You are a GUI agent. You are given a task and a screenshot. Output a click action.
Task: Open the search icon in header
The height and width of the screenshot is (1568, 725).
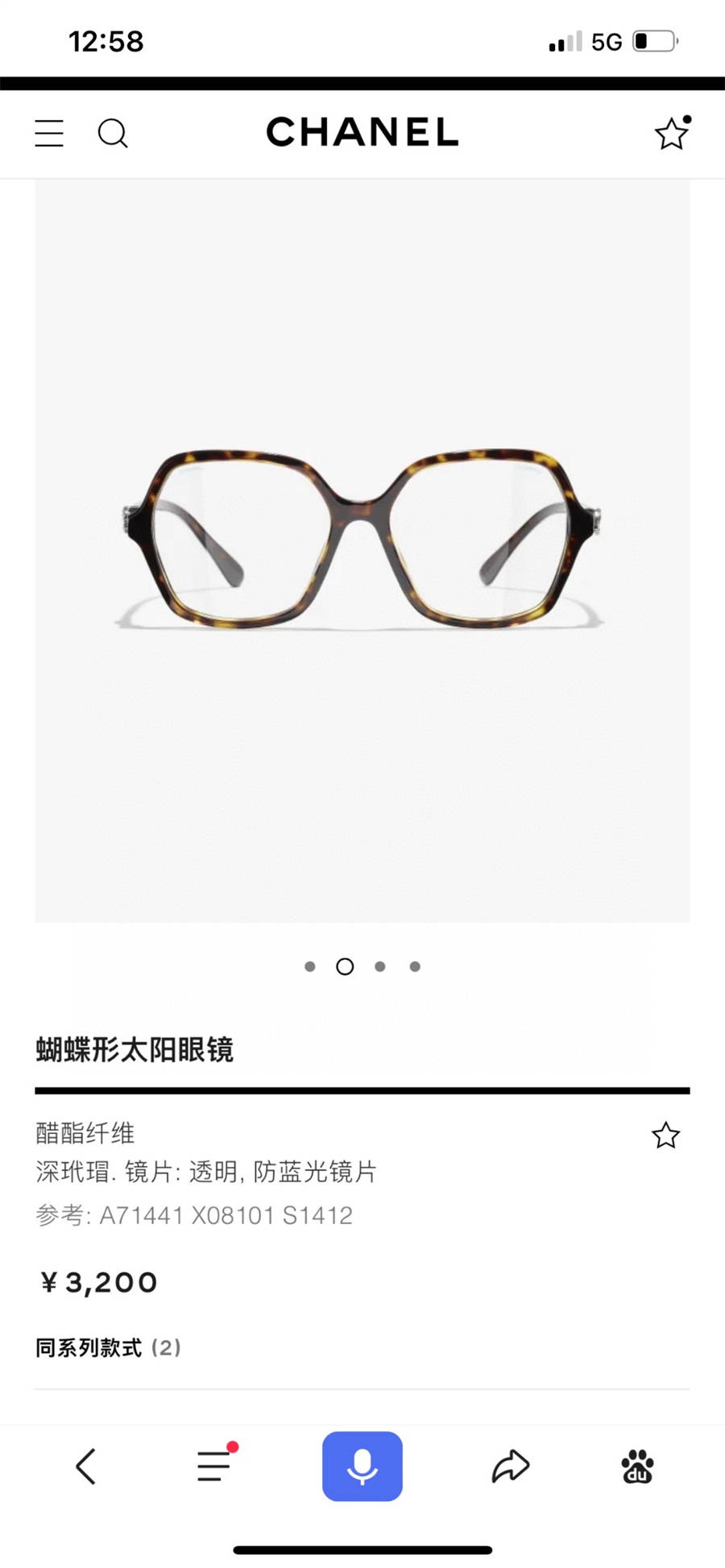coord(113,134)
